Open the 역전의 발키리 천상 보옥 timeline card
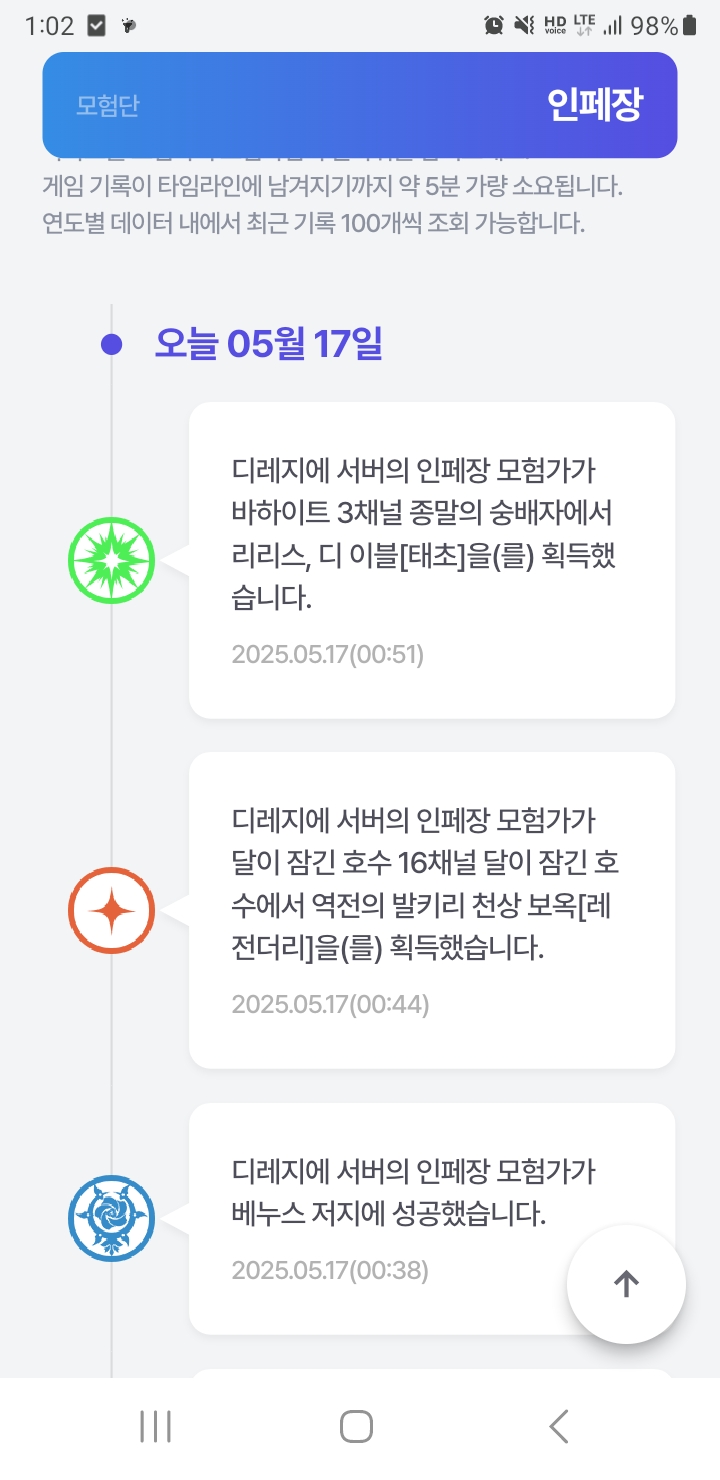Viewport: 720px width, 1480px height. coord(432,910)
